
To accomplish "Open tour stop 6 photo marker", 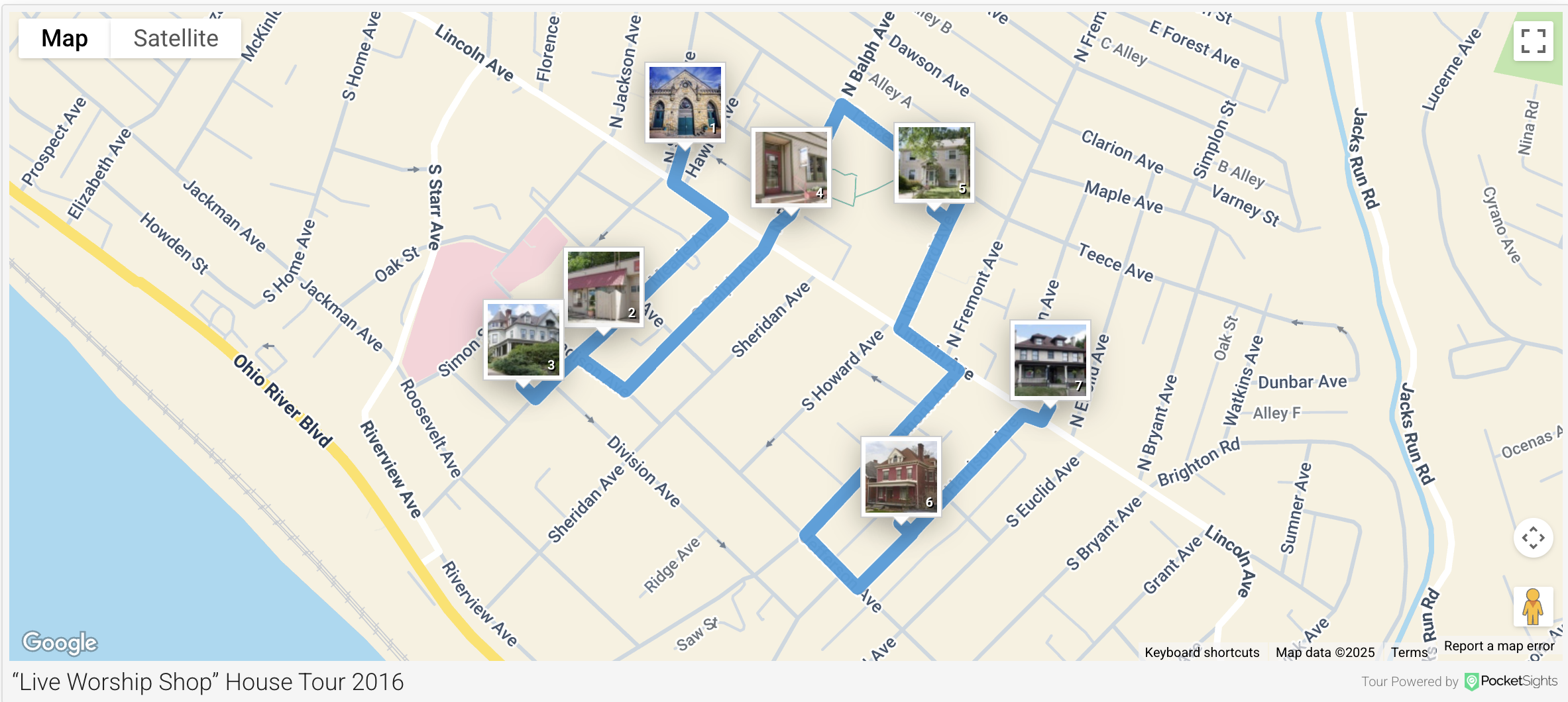I will (x=901, y=477).
